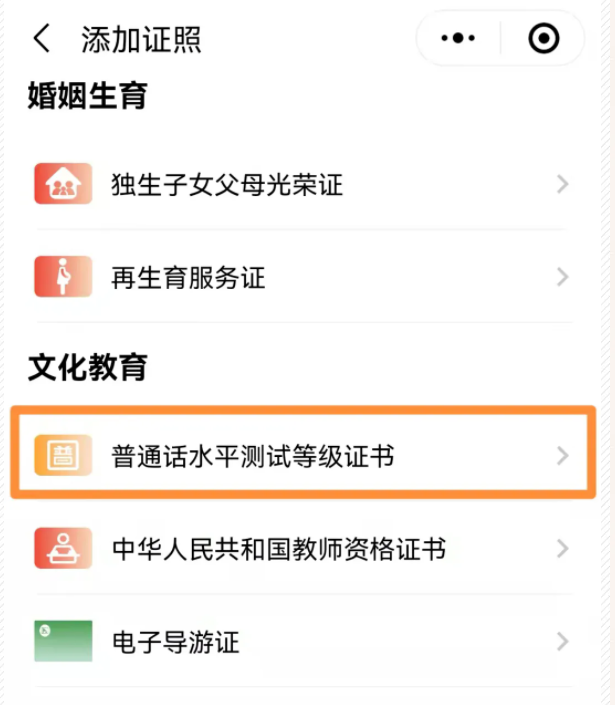
Task: Open the mini program more options menu
Action: [x=459, y=39]
